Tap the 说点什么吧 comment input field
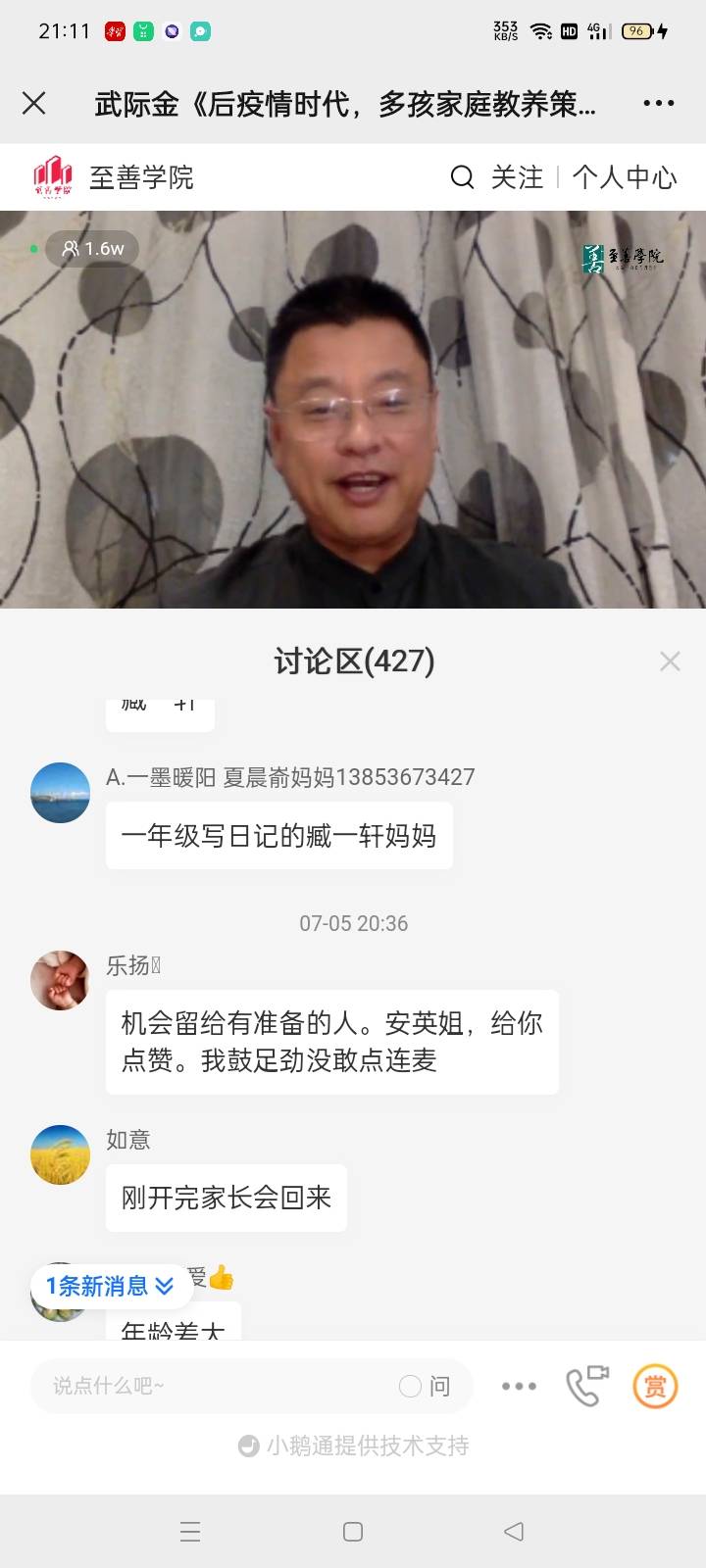 tap(196, 1386)
